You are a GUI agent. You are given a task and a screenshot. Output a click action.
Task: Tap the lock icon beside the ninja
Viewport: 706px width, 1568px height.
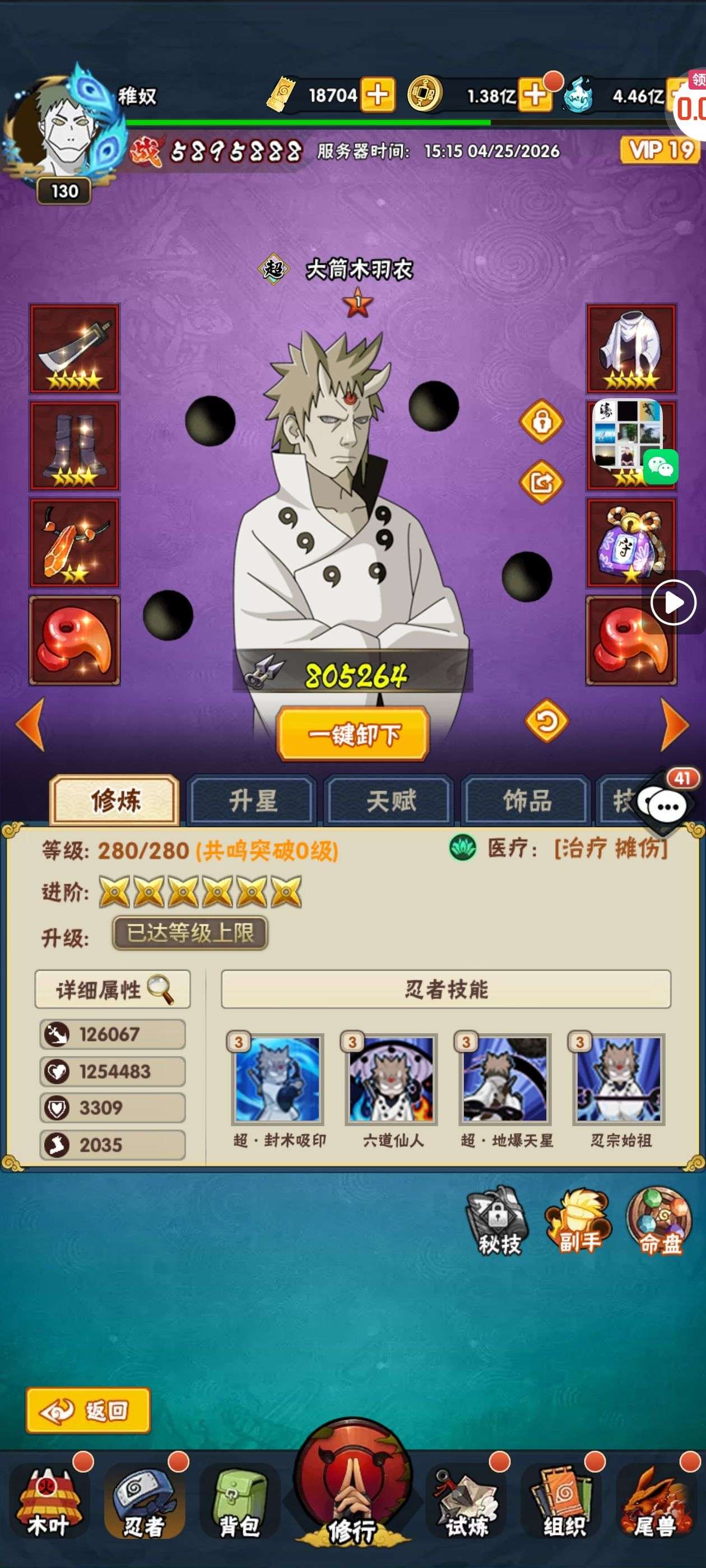[x=541, y=421]
